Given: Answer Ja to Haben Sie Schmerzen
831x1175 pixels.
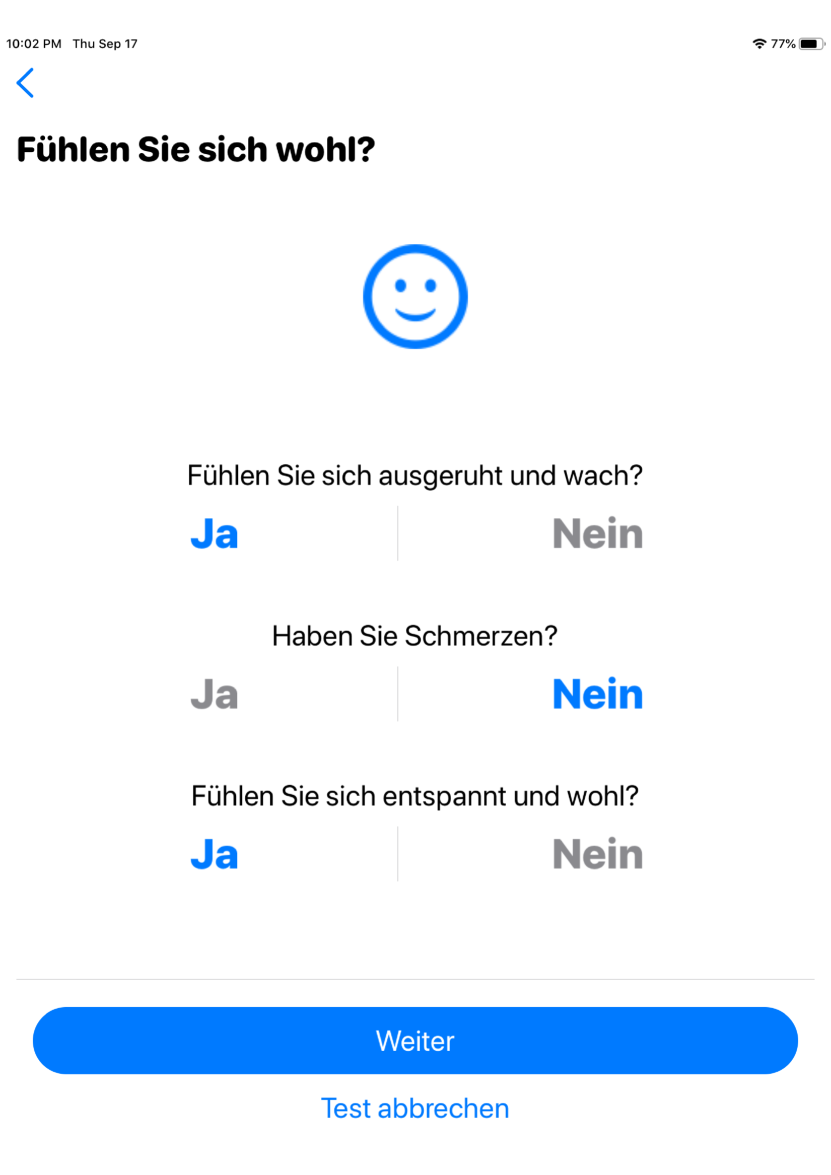Looking at the screenshot, I should point(214,694).
